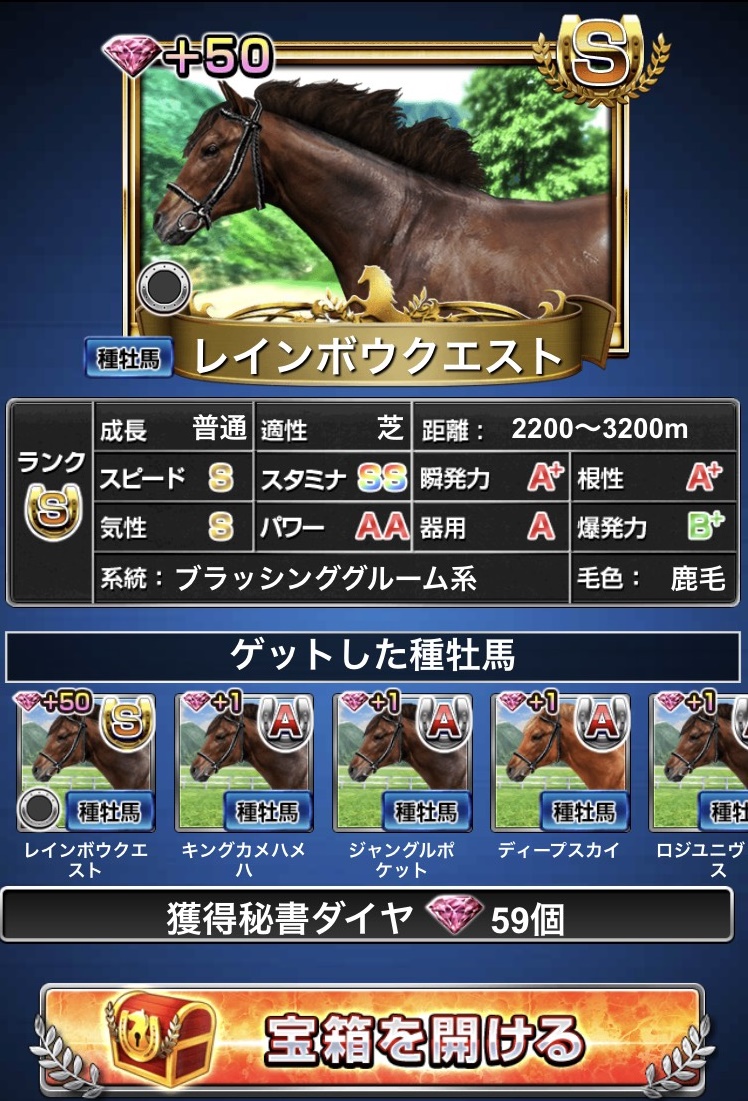Open the treasure chest with 宝箱を開ける
Image resolution: width=748 pixels, height=1101 pixels.
[x=372, y=1040]
